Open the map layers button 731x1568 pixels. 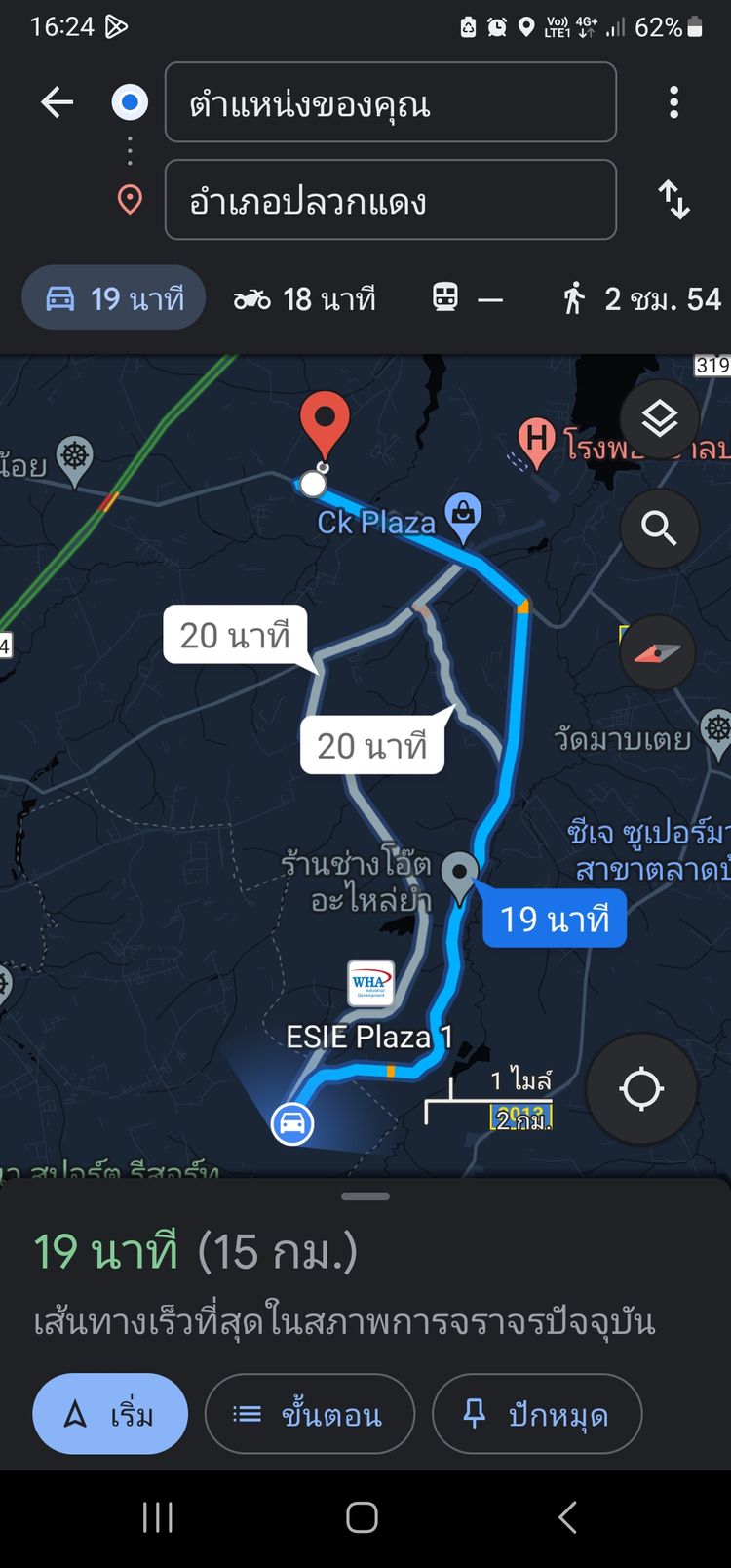pyautogui.click(x=660, y=419)
